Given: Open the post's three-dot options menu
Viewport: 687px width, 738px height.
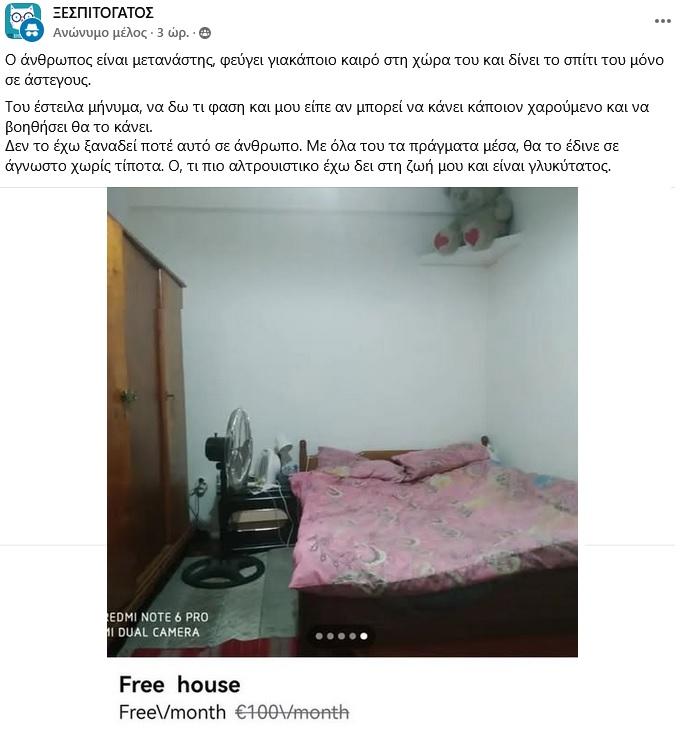Looking at the screenshot, I should click(663, 21).
